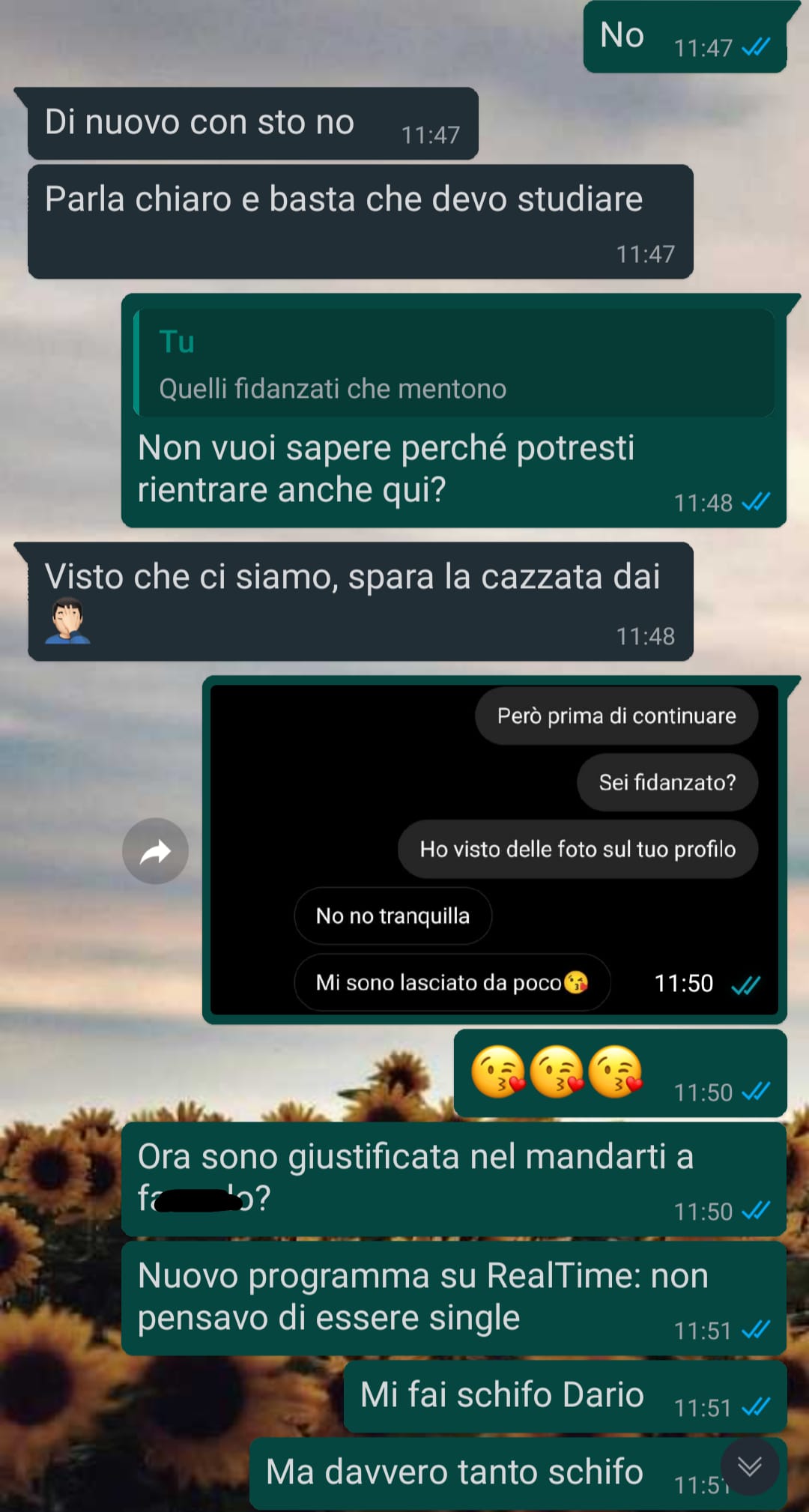
Task: Jump to the latest messages with down arrow
Action: pos(750,1466)
